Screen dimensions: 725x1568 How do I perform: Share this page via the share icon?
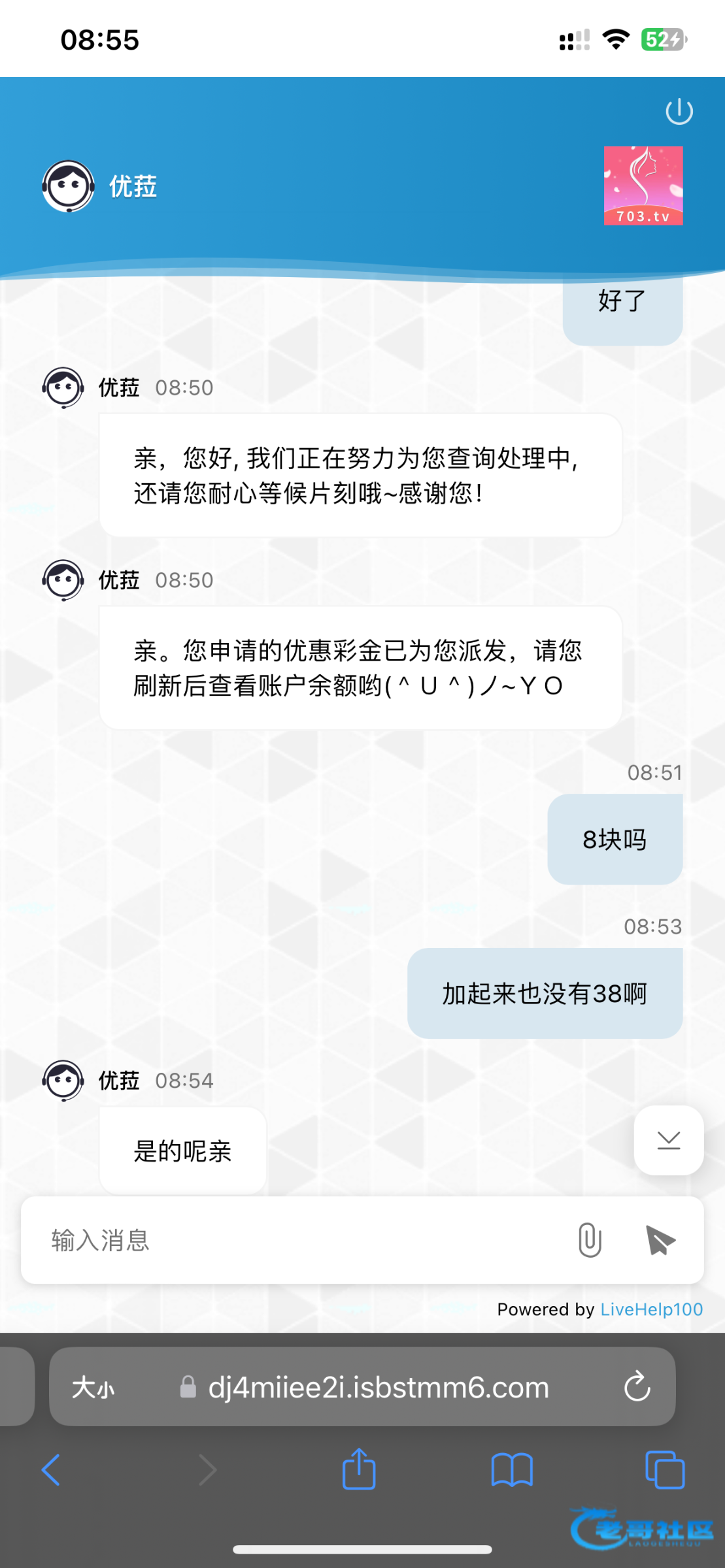tap(359, 1470)
